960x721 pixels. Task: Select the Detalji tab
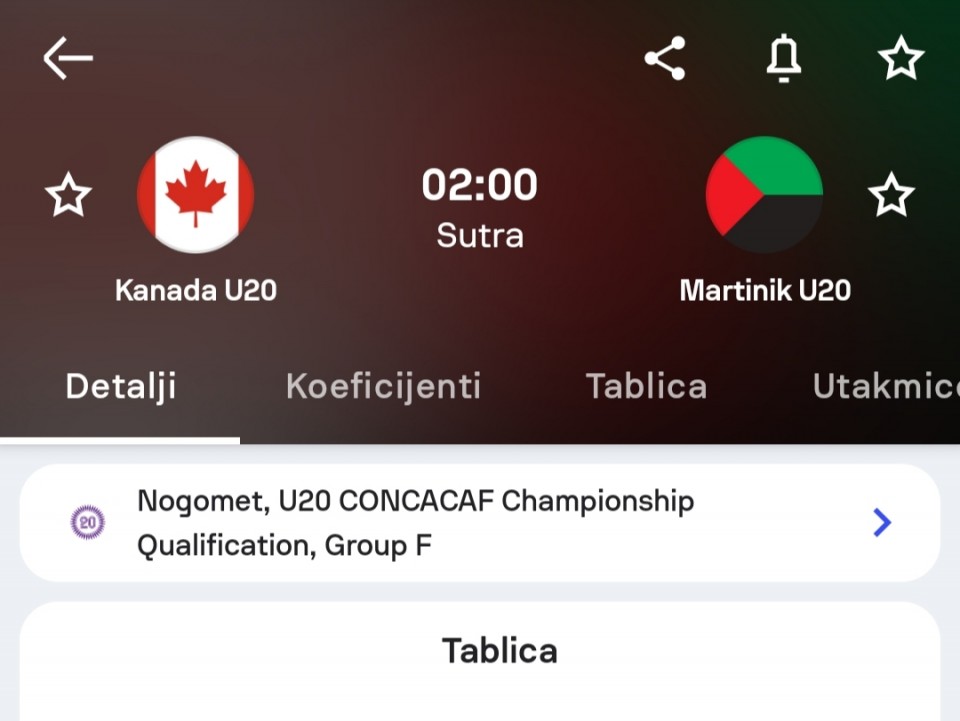pos(121,387)
